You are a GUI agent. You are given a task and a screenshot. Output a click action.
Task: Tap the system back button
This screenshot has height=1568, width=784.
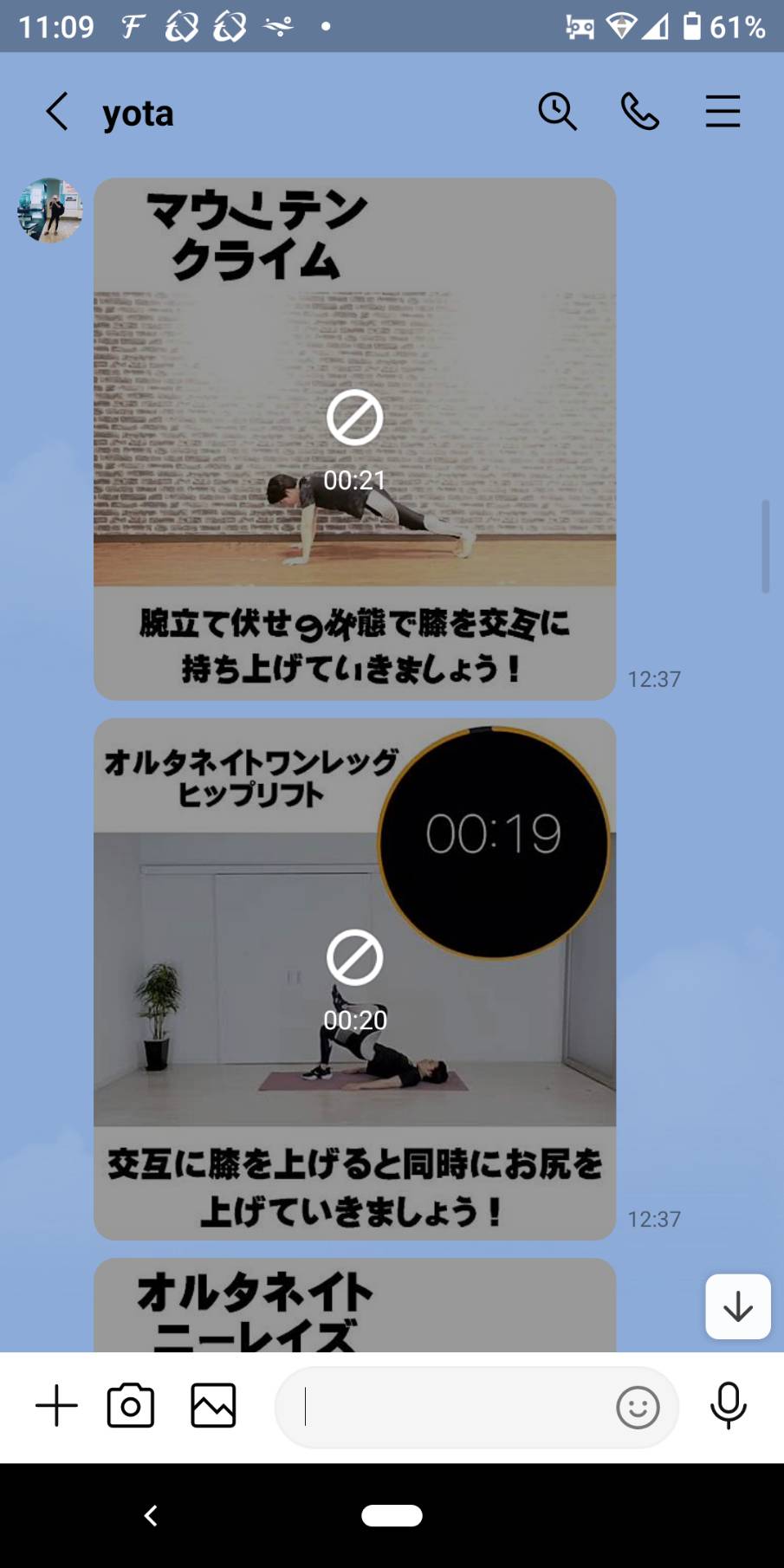[x=151, y=1515]
